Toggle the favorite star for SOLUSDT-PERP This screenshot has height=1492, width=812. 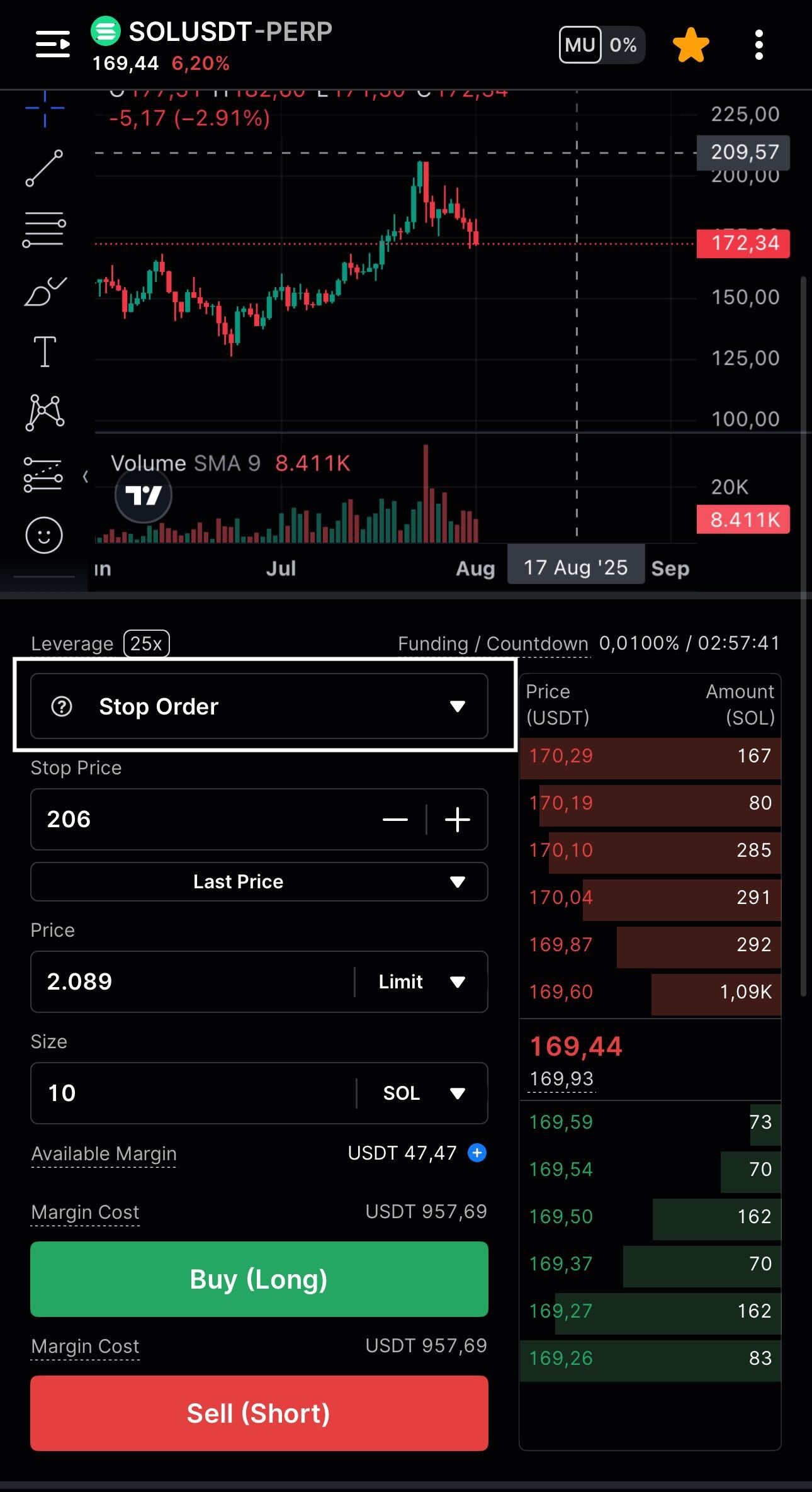(691, 44)
